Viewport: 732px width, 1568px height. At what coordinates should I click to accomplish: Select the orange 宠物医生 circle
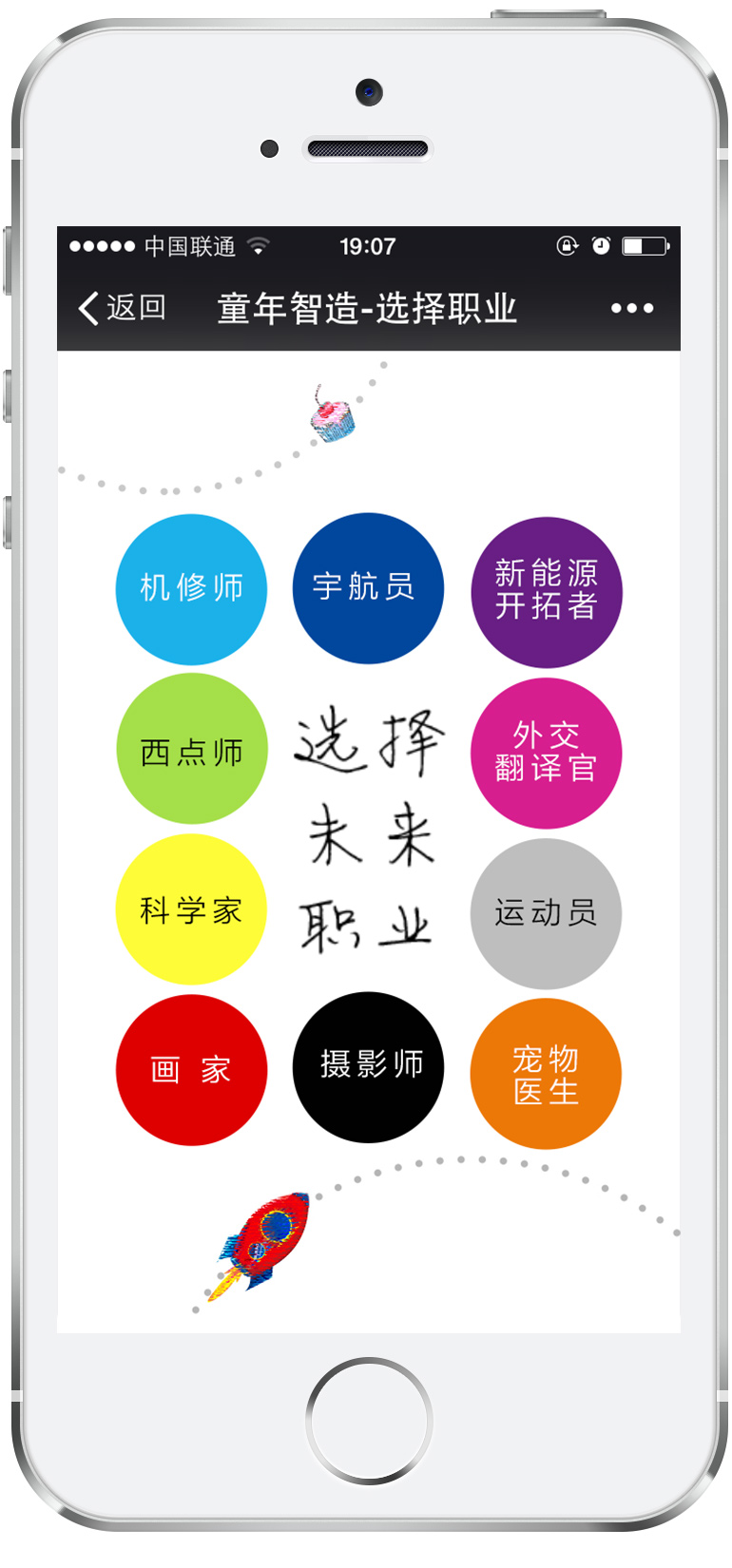point(546,1074)
